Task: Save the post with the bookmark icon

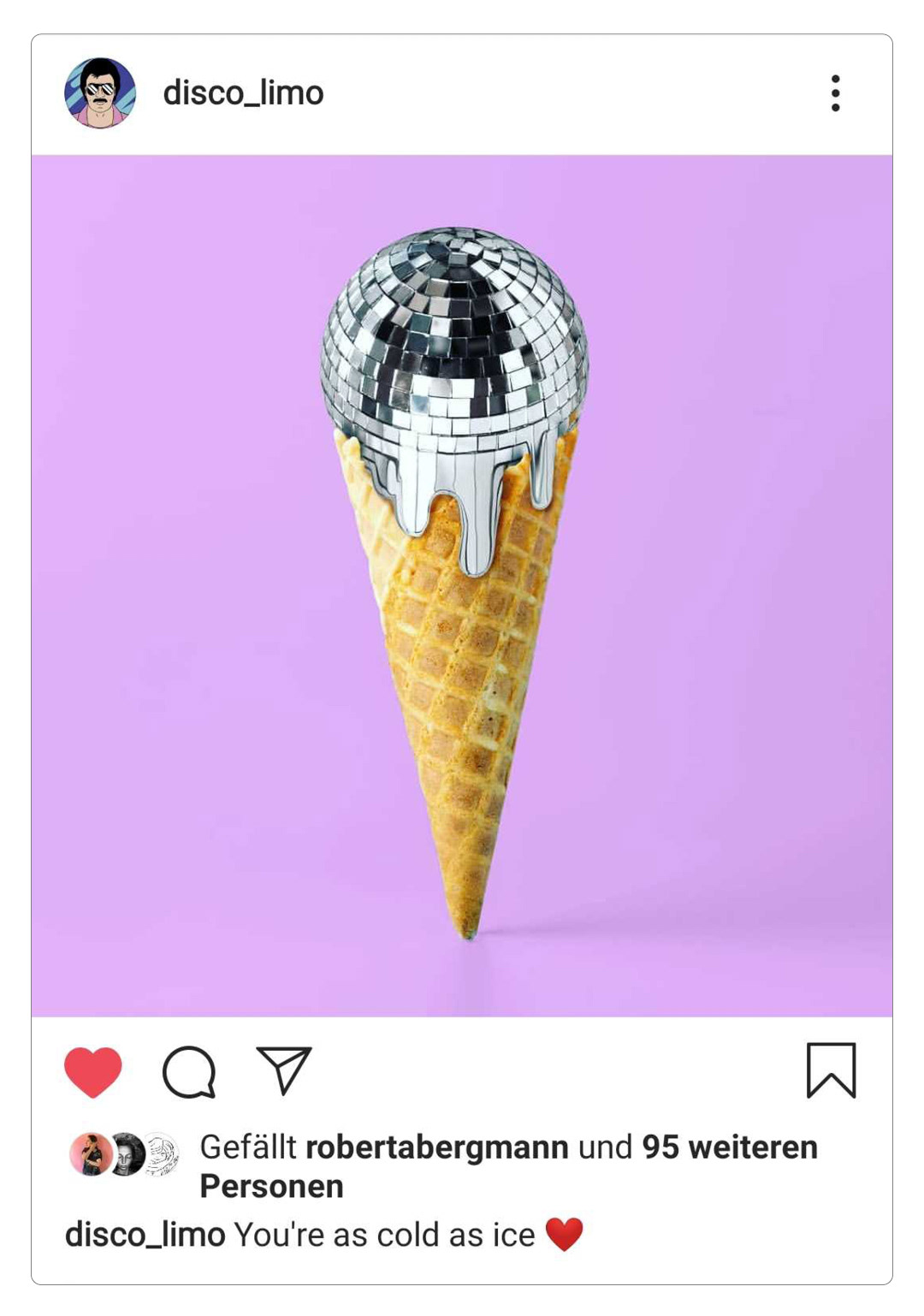Action: [x=831, y=1070]
